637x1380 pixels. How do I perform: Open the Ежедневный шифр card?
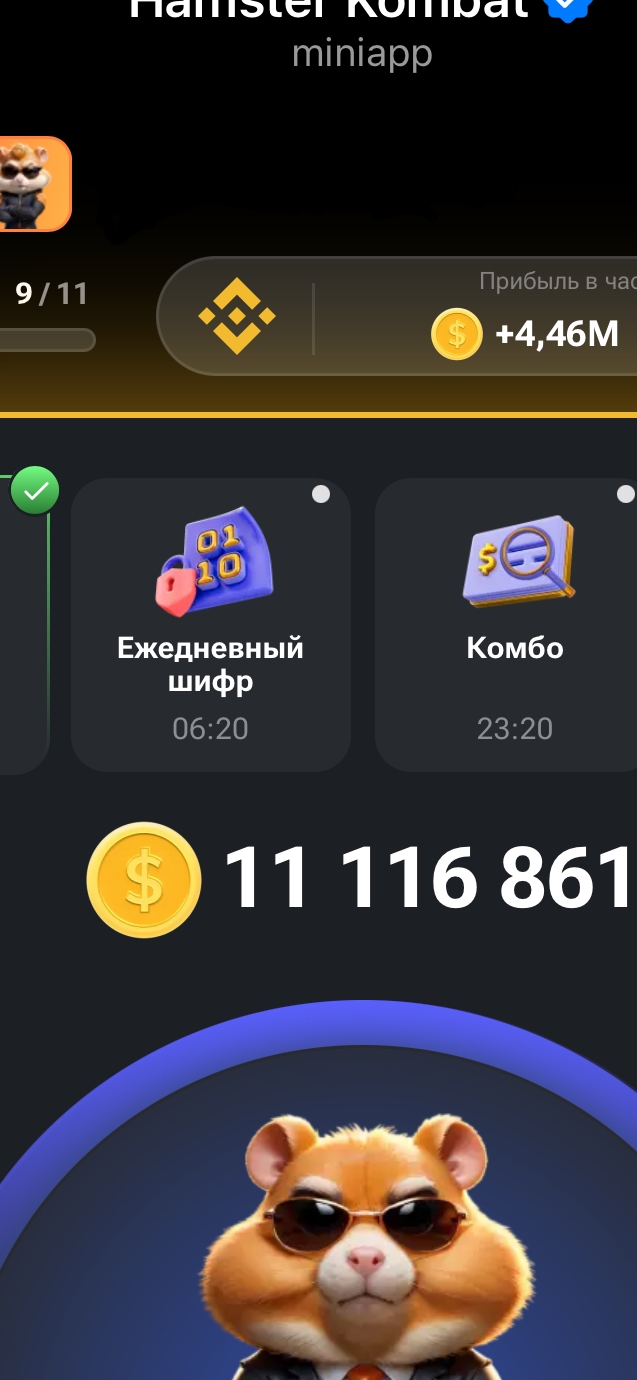(x=210, y=625)
